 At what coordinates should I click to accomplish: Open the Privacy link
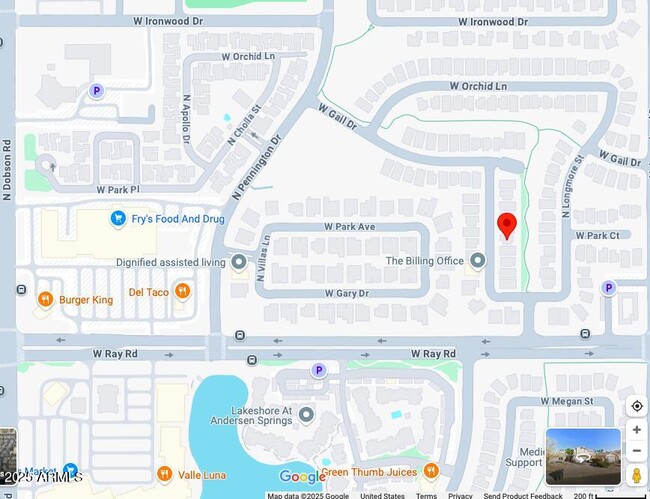point(460,495)
